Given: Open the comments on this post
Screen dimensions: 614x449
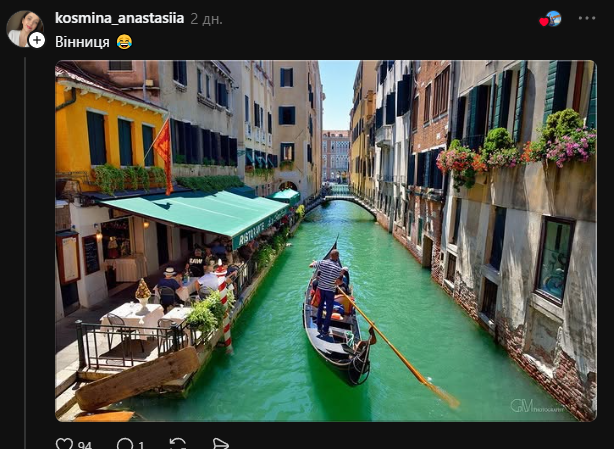Looking at the screenshot, I should pyautogui.click(x=124, y=443).
